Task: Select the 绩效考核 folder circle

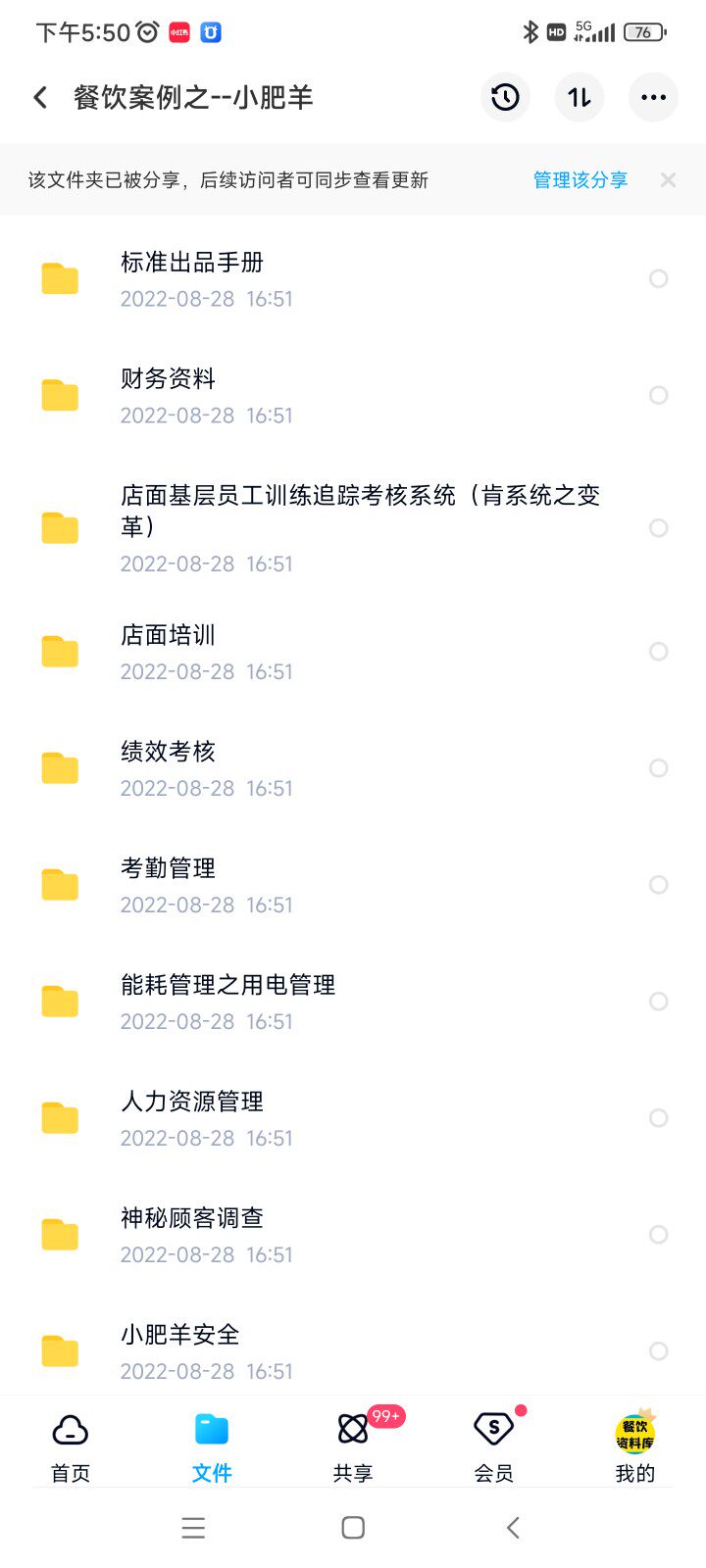Action: click(659, 768)
